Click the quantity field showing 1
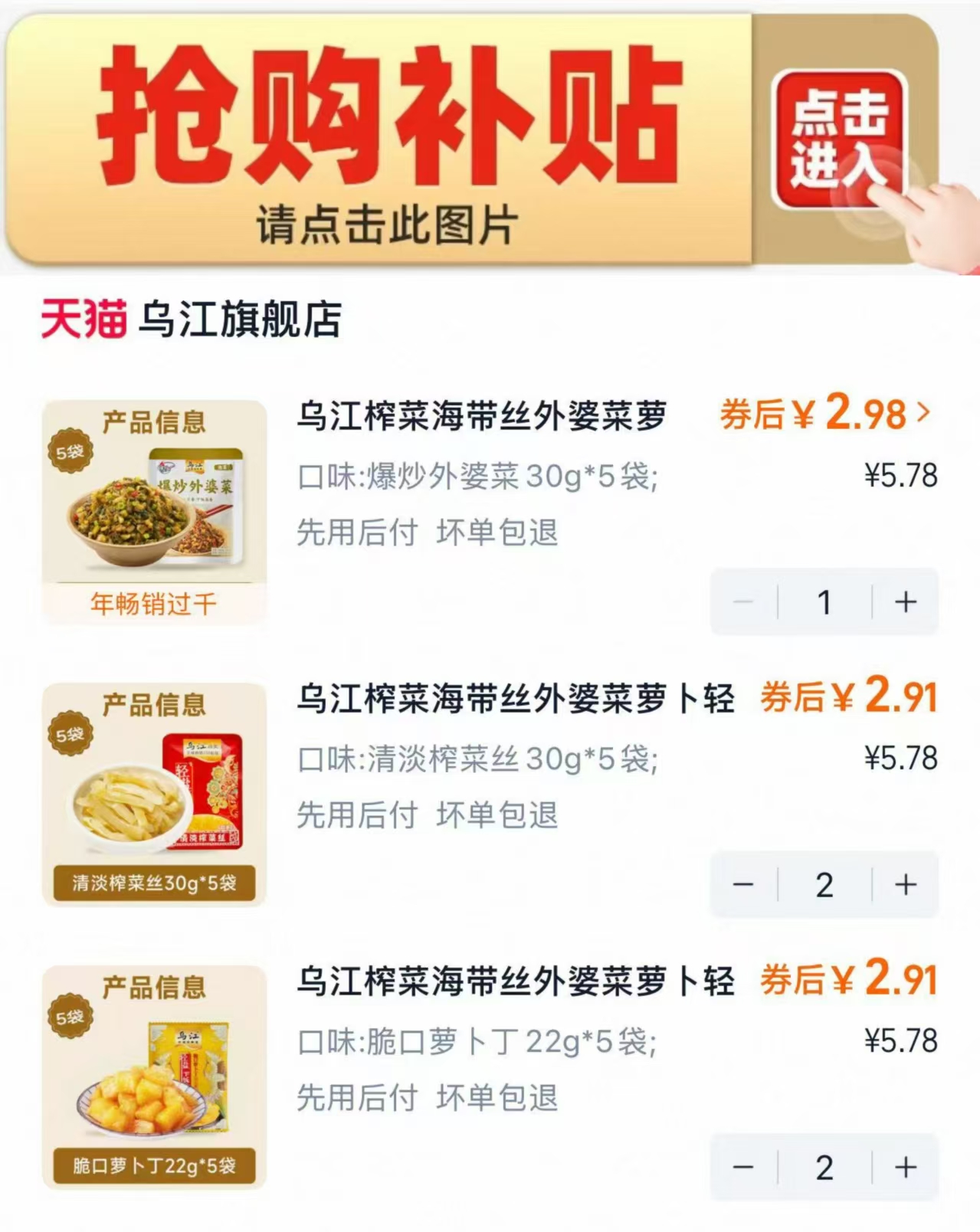The width and height of the screenshot is (980, 1232). (x=824, y=602)
